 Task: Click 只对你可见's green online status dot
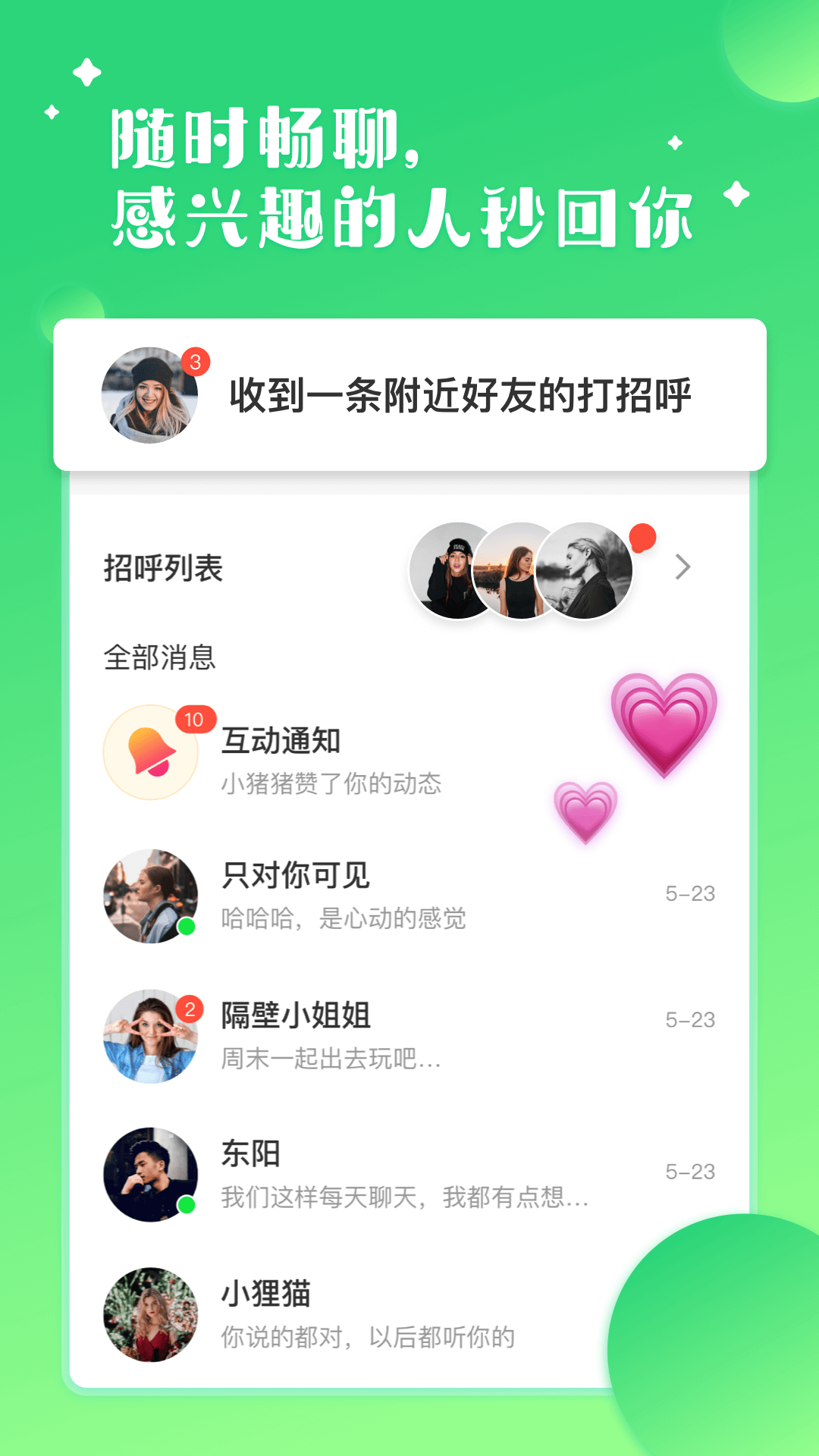click(186, 927)
